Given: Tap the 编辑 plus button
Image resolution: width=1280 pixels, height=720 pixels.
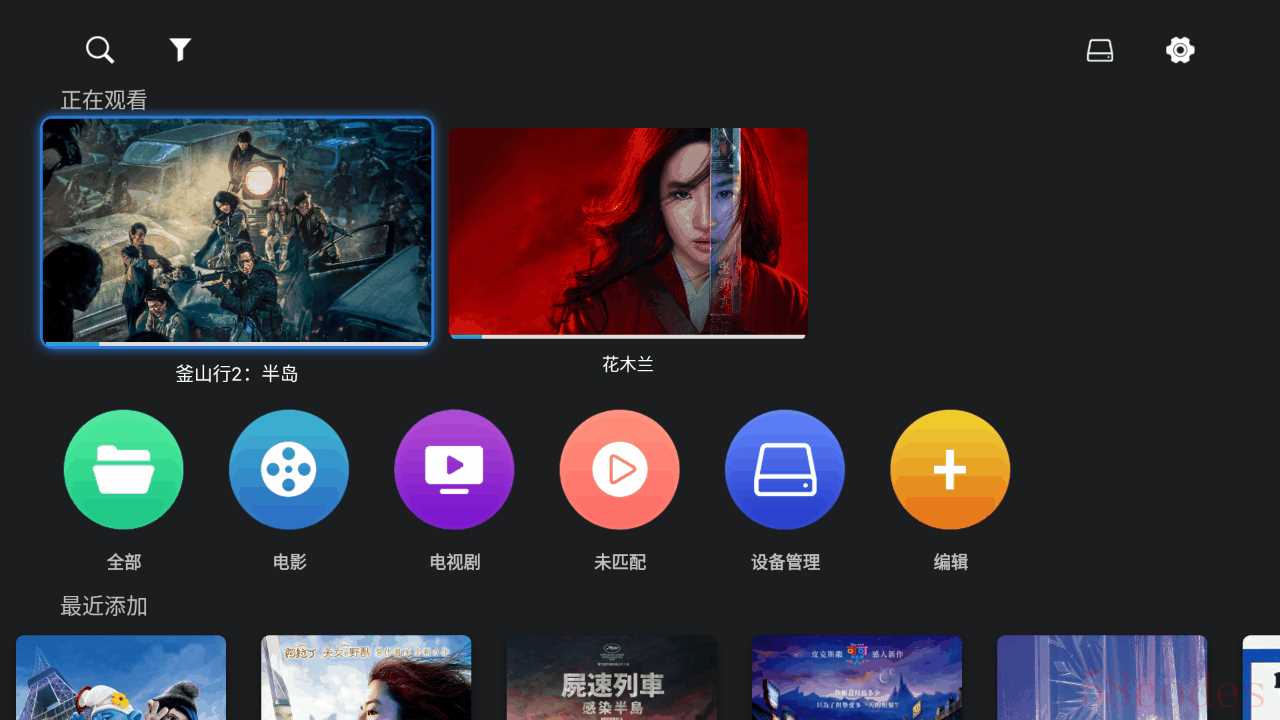Looking at the screenshot, I should pos(950,470).
